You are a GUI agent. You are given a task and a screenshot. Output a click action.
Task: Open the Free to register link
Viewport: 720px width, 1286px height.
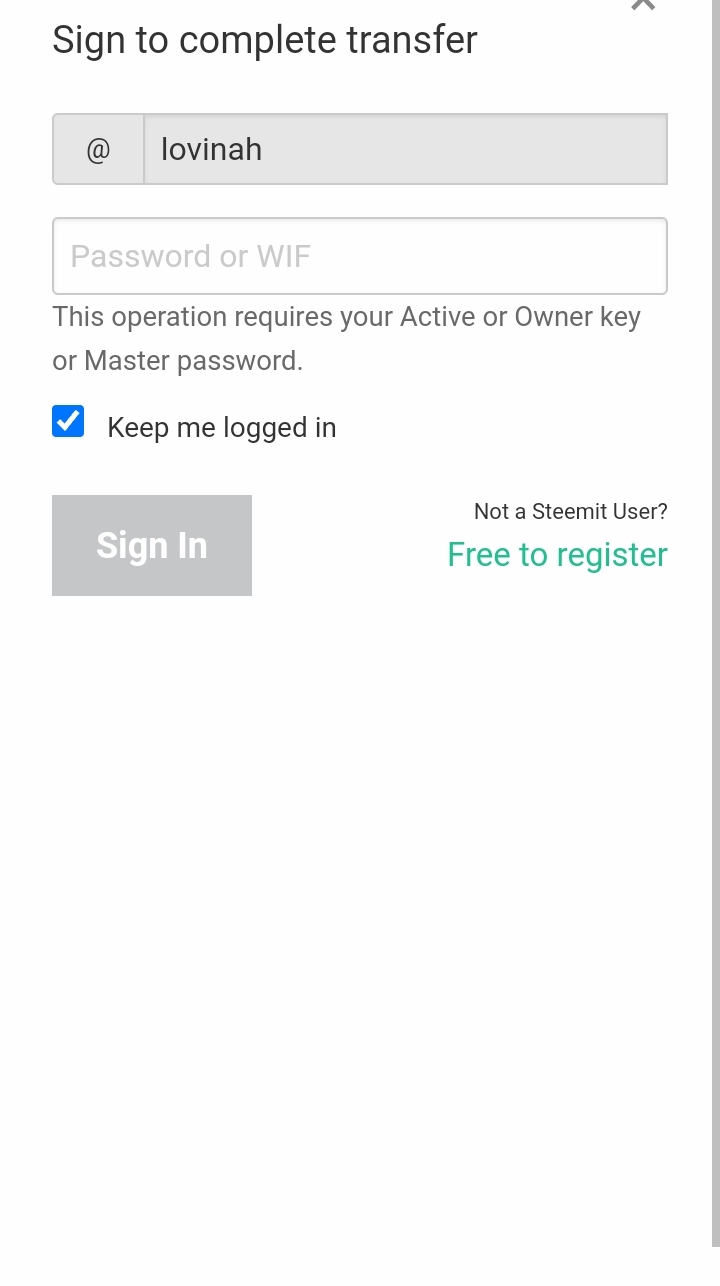click(x=557, y=555)
